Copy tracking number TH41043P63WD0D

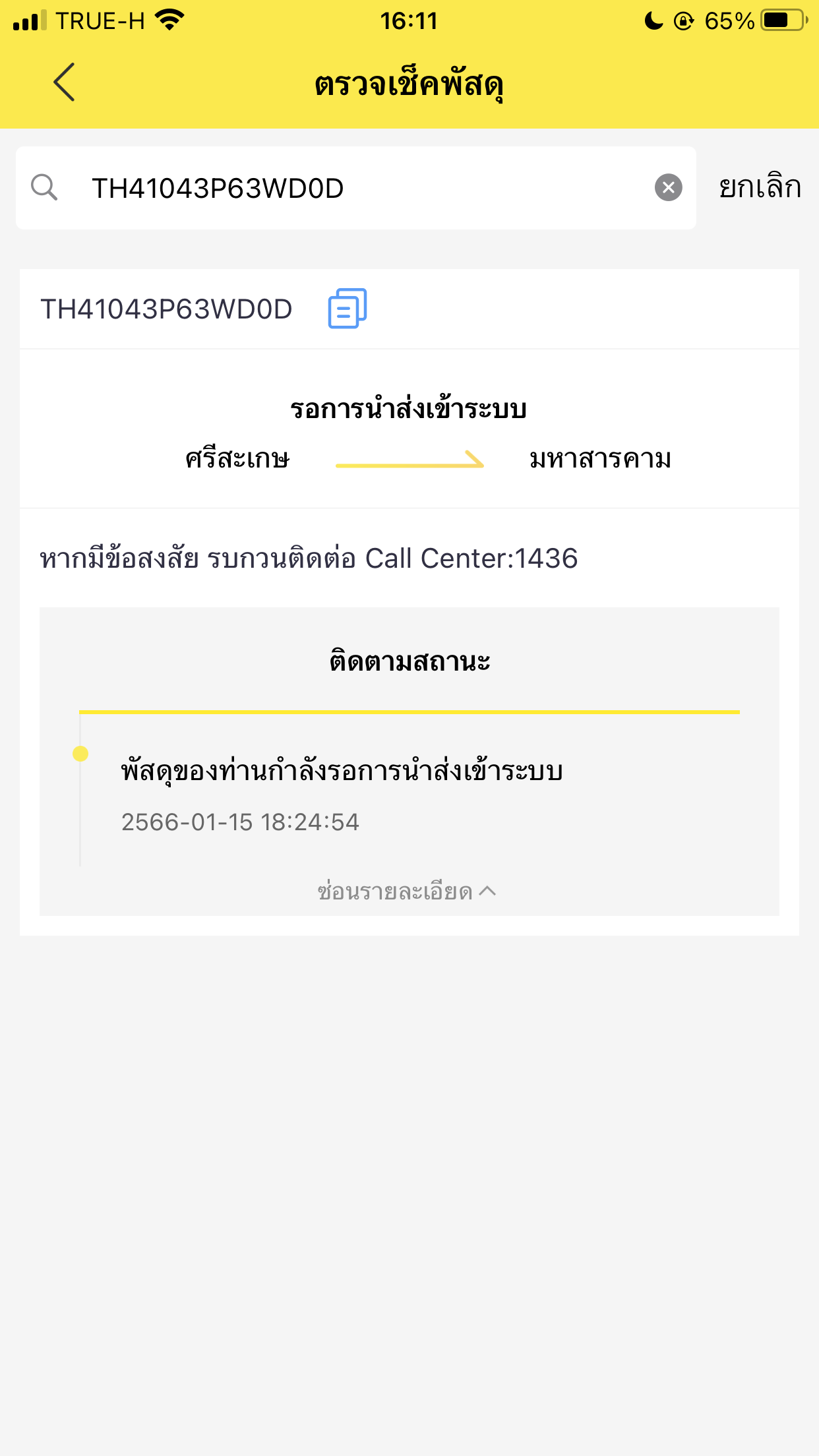coord(348,308)
